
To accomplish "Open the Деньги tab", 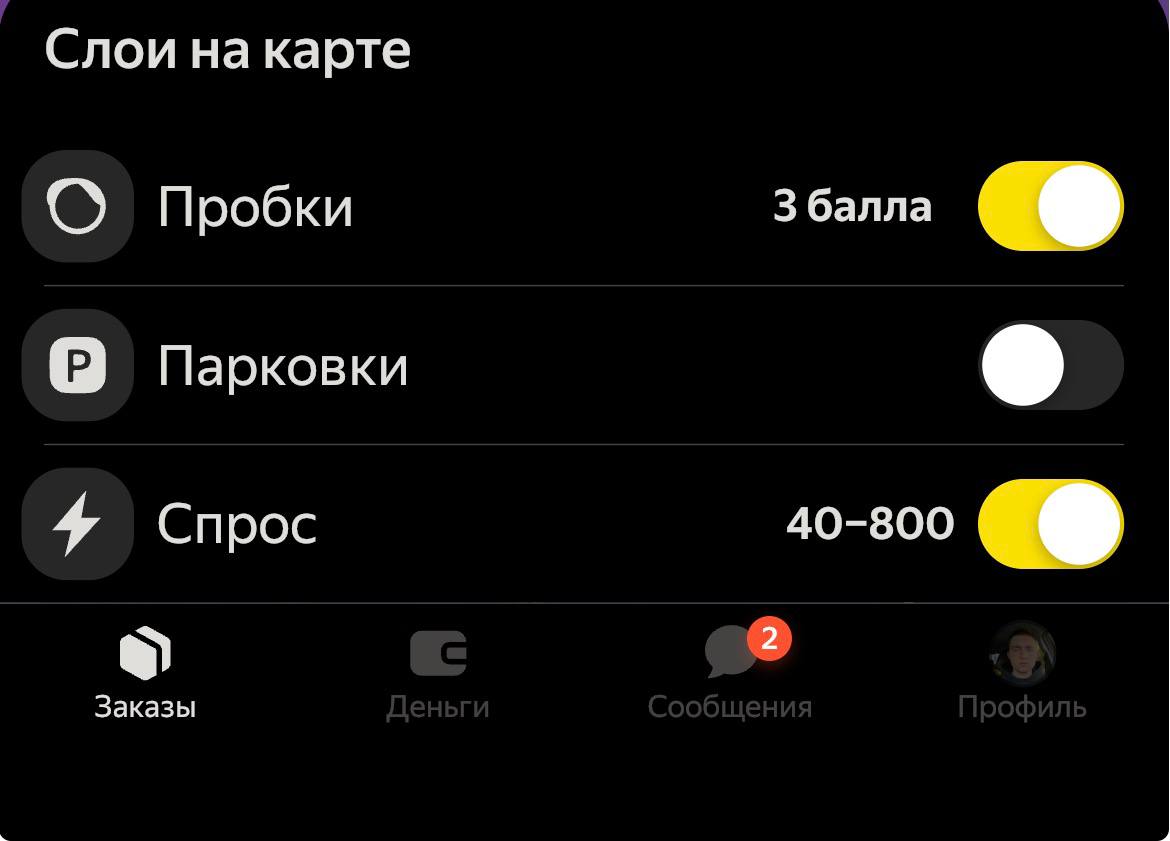I will click(438, 674).
